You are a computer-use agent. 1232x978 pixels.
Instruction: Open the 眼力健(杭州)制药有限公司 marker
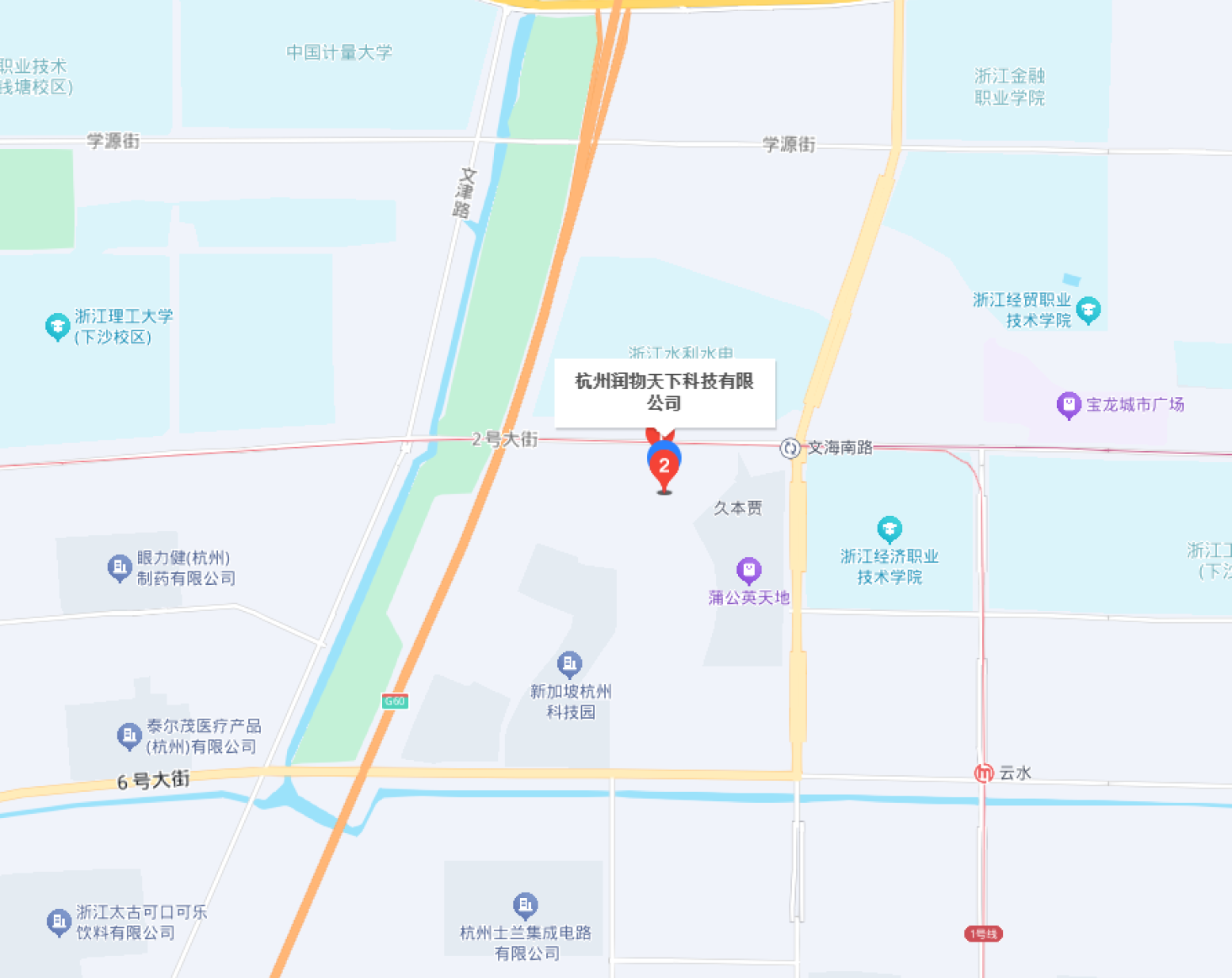click(120, 567)
